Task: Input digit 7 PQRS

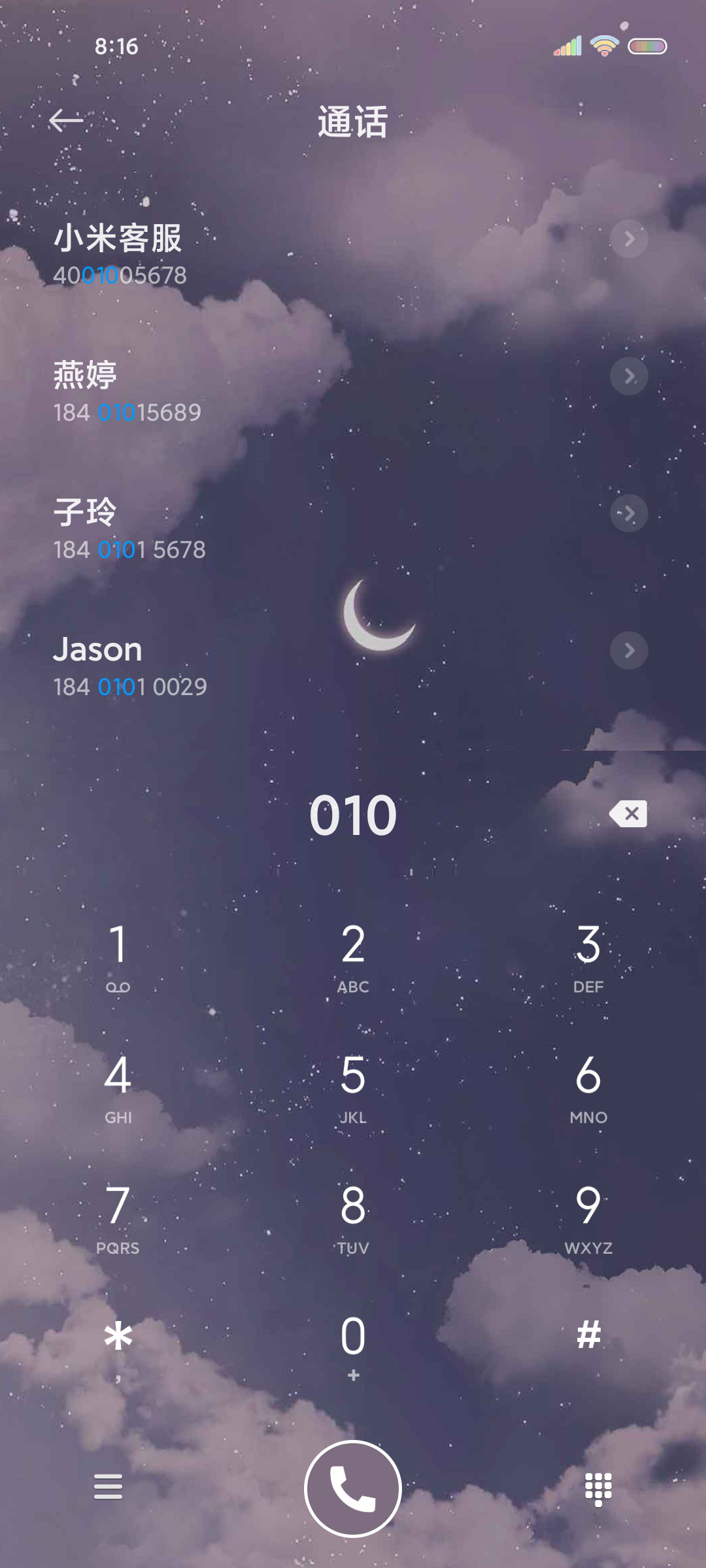Action: 118,1218
